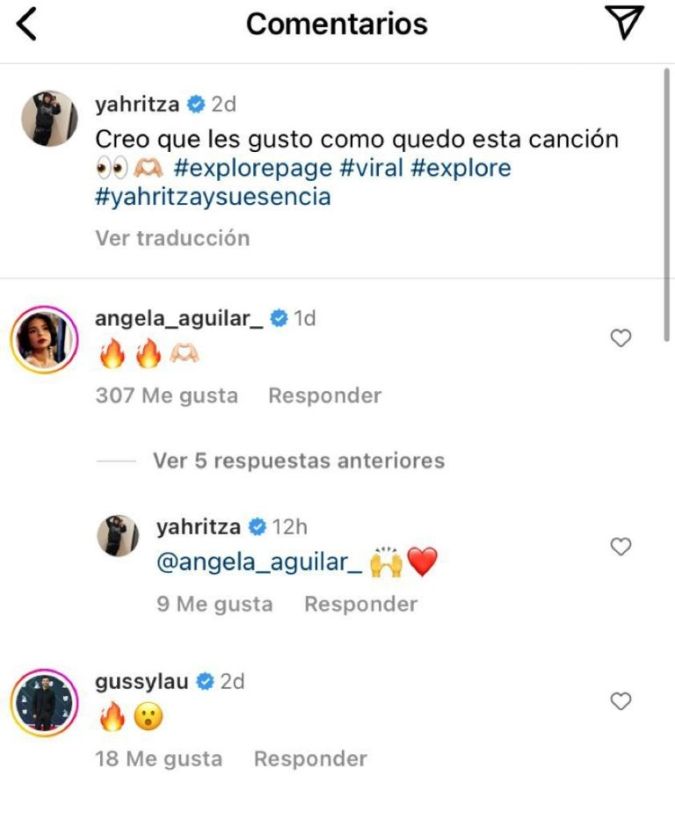Reply to yahritza's 12h reply
Screen dimensions: 675x819
(360, 604)
